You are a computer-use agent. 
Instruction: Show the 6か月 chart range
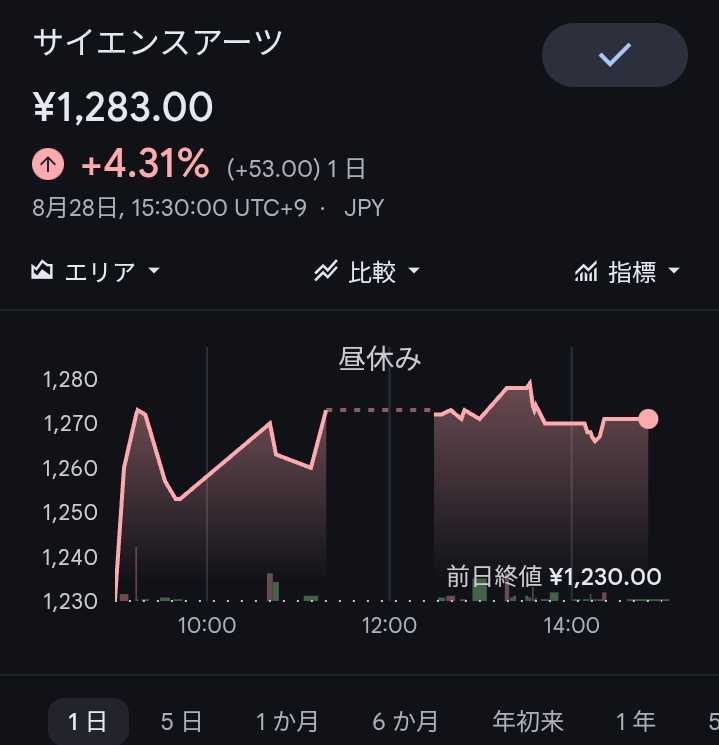405,721
